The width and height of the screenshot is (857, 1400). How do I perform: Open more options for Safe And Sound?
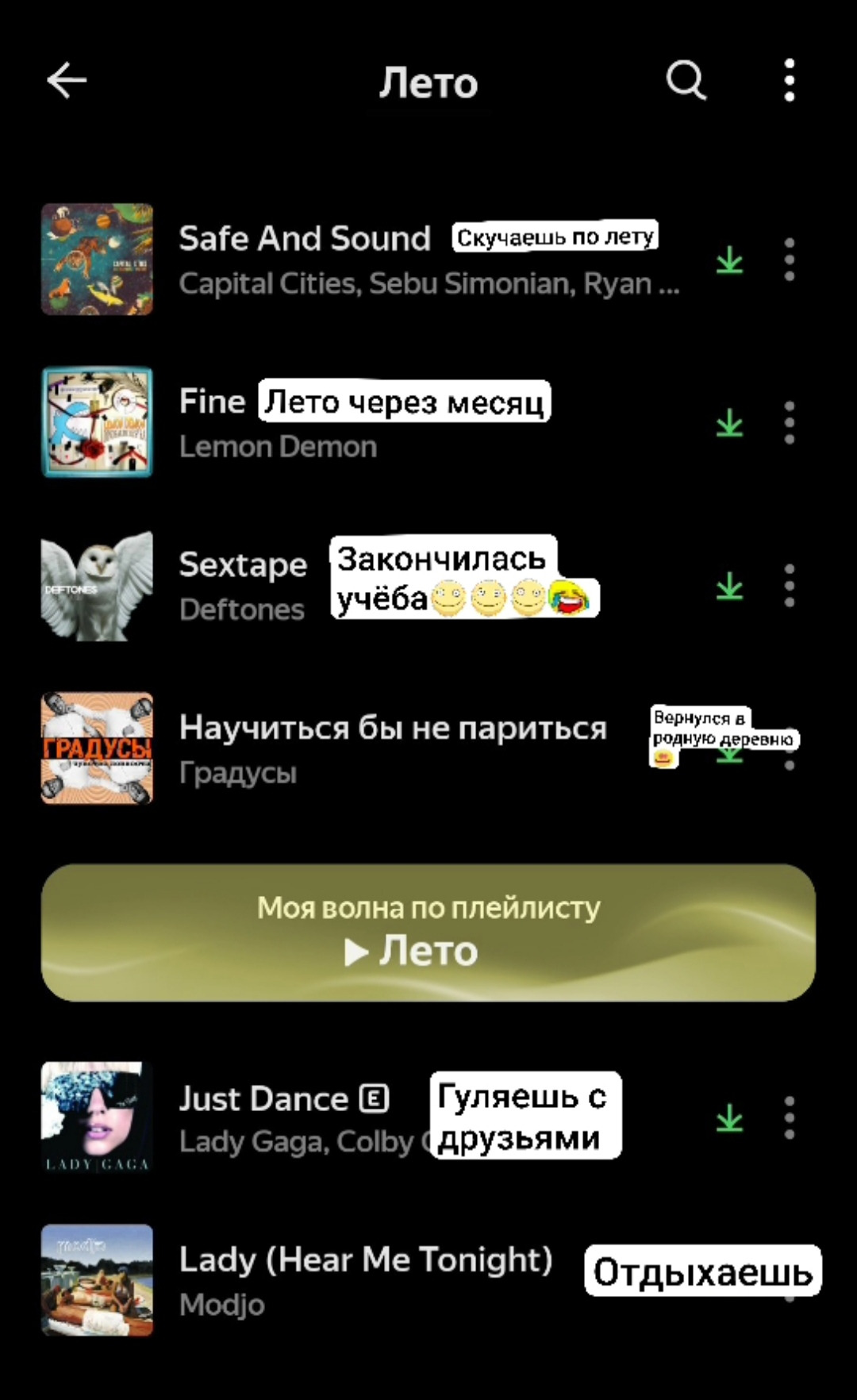point(789,260)
